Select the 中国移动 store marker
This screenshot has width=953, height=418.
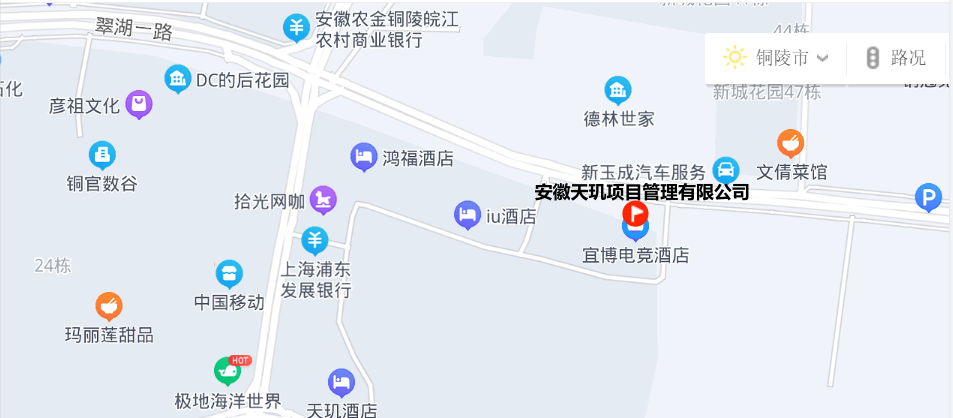pos(229,272)
